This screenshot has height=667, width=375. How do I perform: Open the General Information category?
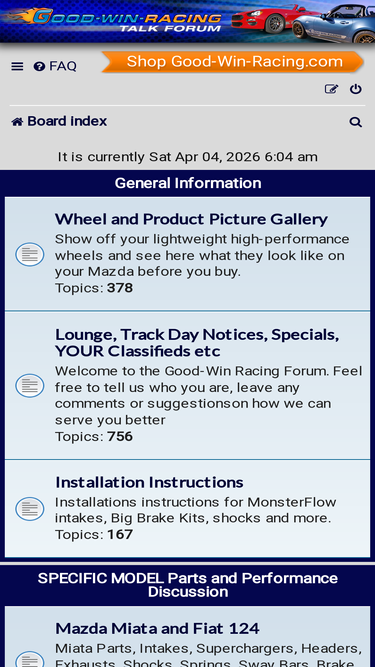pos(188,183)
